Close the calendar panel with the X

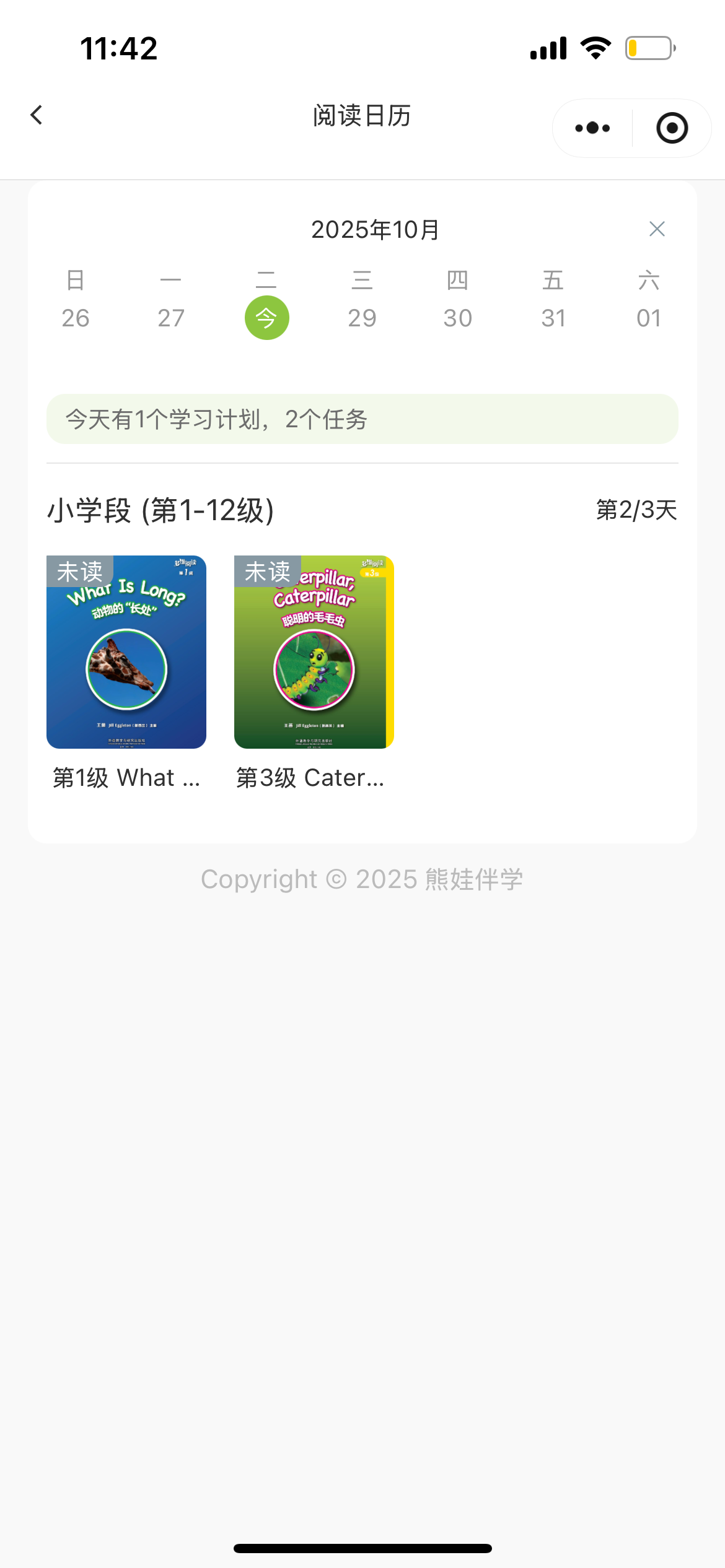tap(657, 229)
